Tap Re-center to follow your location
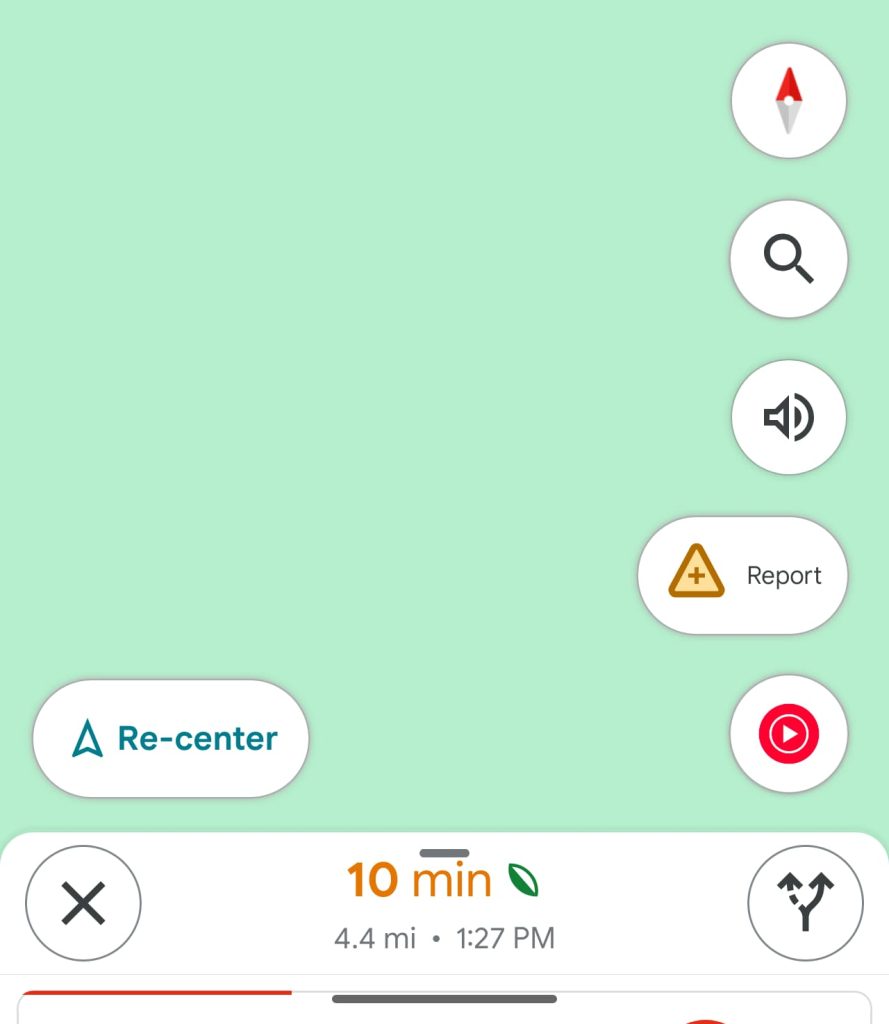This screenshot has width=889, height=1024. [170, 738]
